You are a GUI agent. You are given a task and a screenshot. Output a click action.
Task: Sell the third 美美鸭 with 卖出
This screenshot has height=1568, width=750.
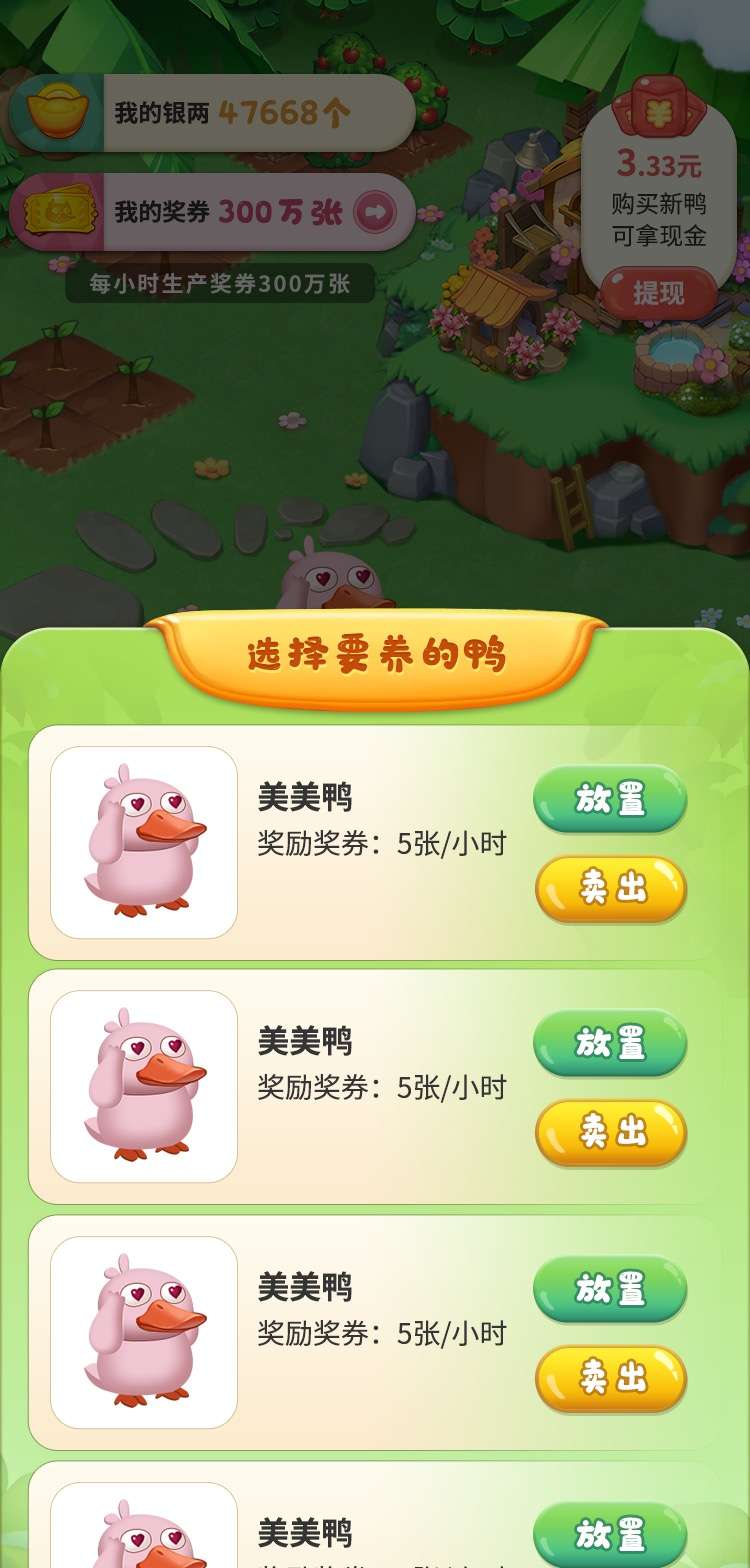610,1378
